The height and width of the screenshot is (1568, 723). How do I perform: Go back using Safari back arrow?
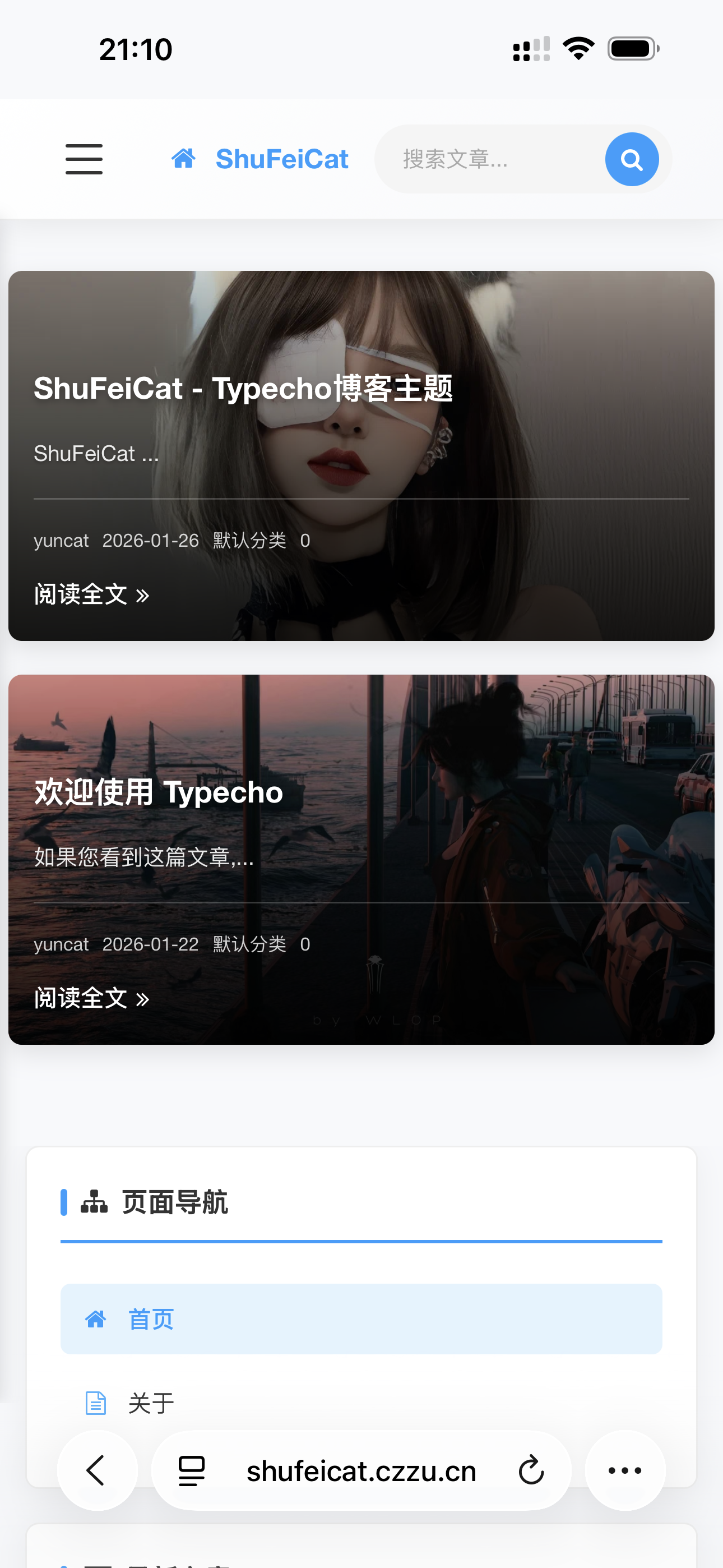click(x=97, y=1470)
